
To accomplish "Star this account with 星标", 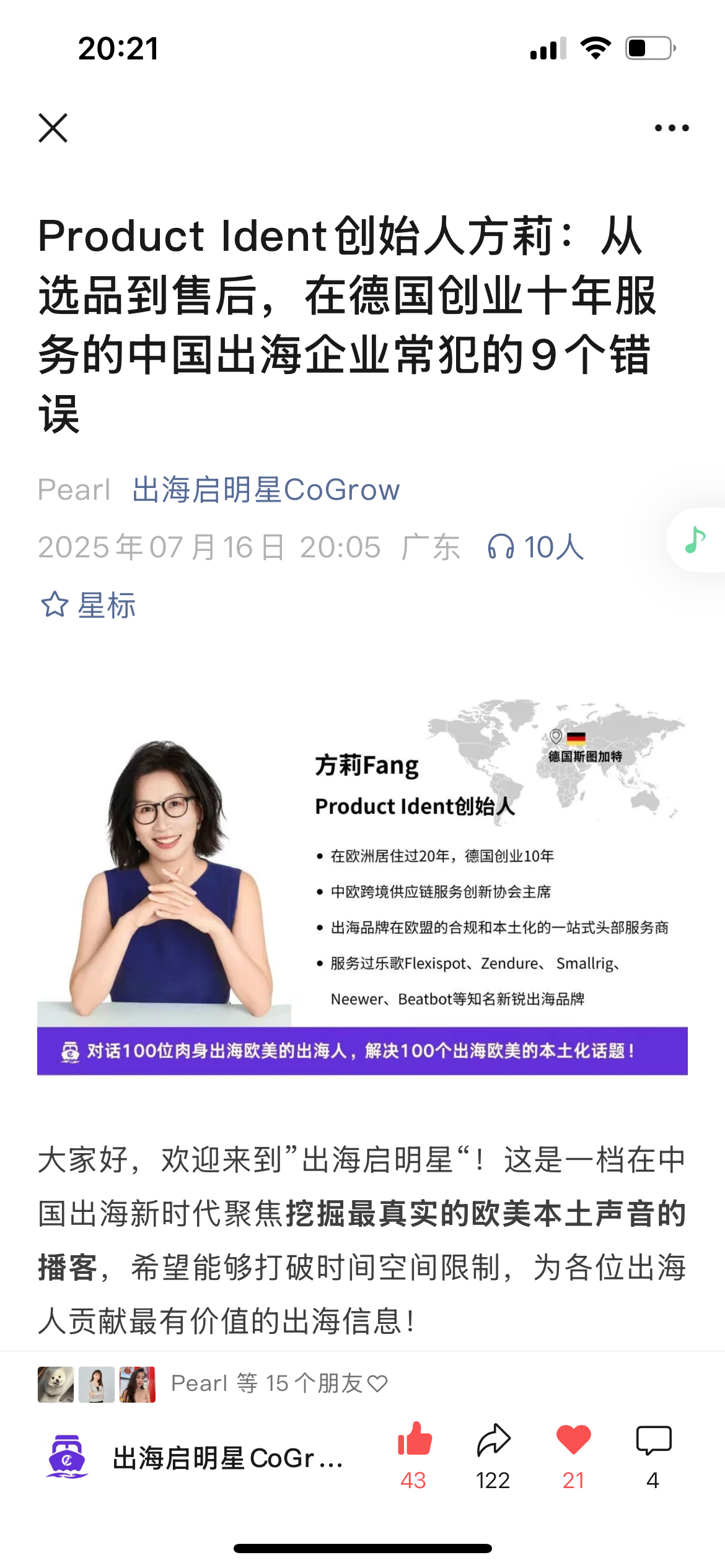I will click(x=88, y=605).
